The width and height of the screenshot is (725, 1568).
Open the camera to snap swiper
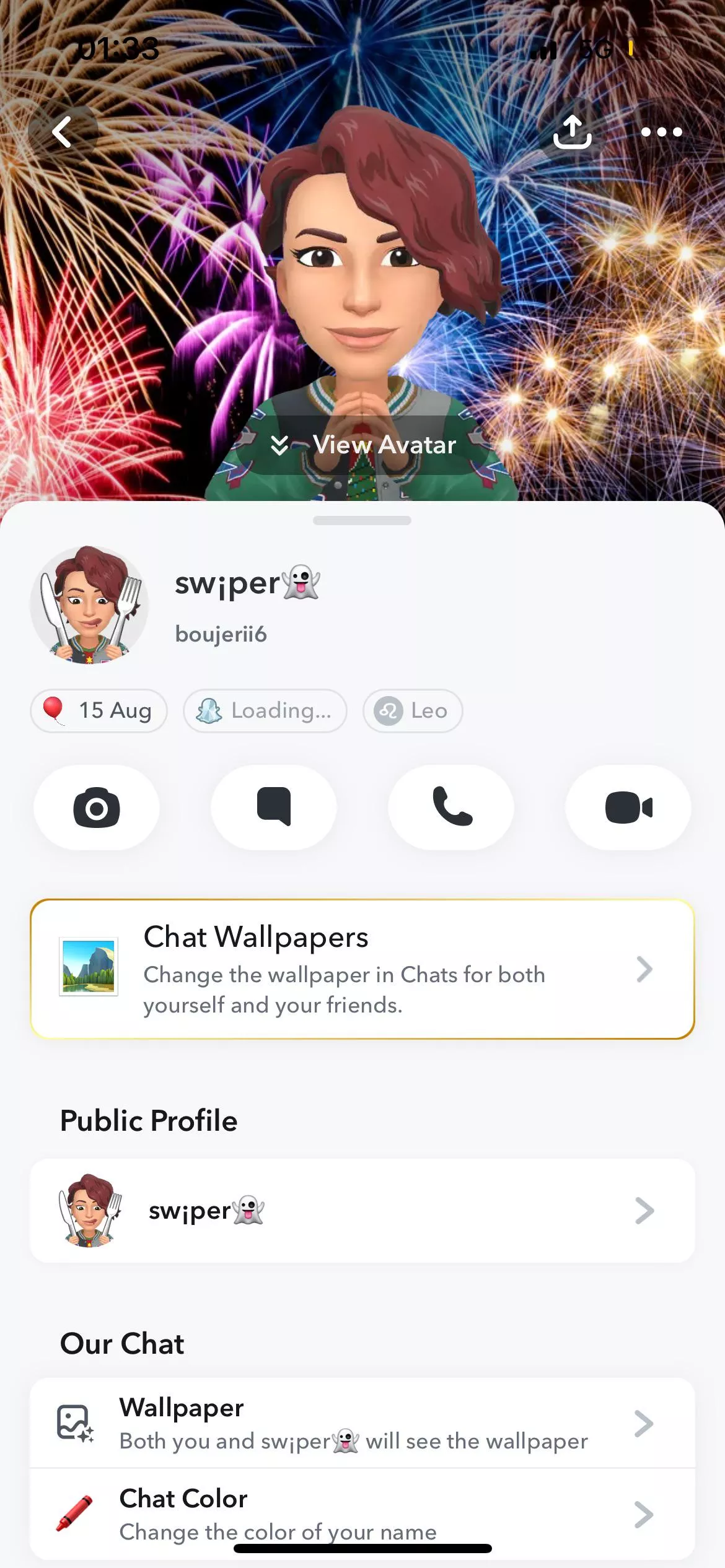95,807
